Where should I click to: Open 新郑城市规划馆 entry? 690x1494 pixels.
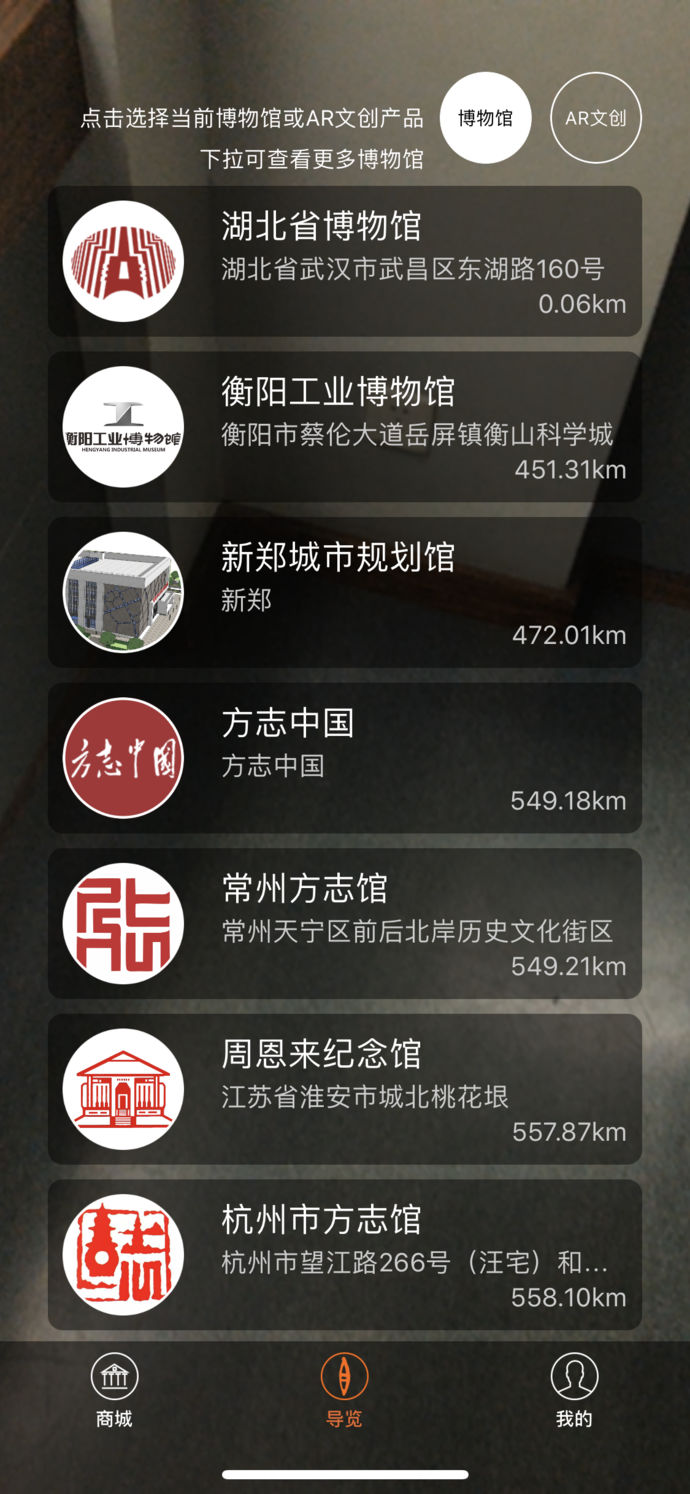[x=345, y=592]
